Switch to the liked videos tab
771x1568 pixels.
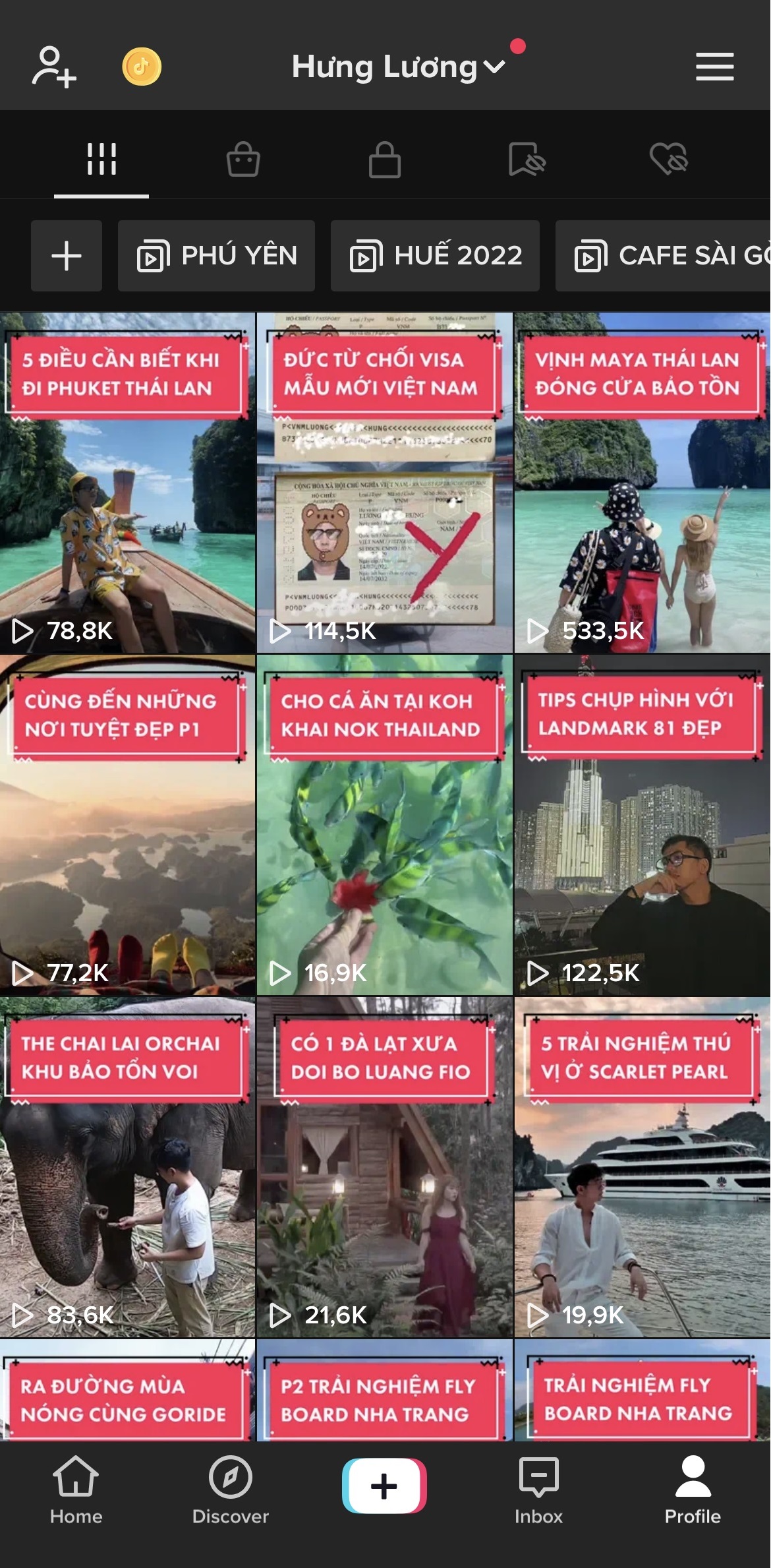[668, 159]
